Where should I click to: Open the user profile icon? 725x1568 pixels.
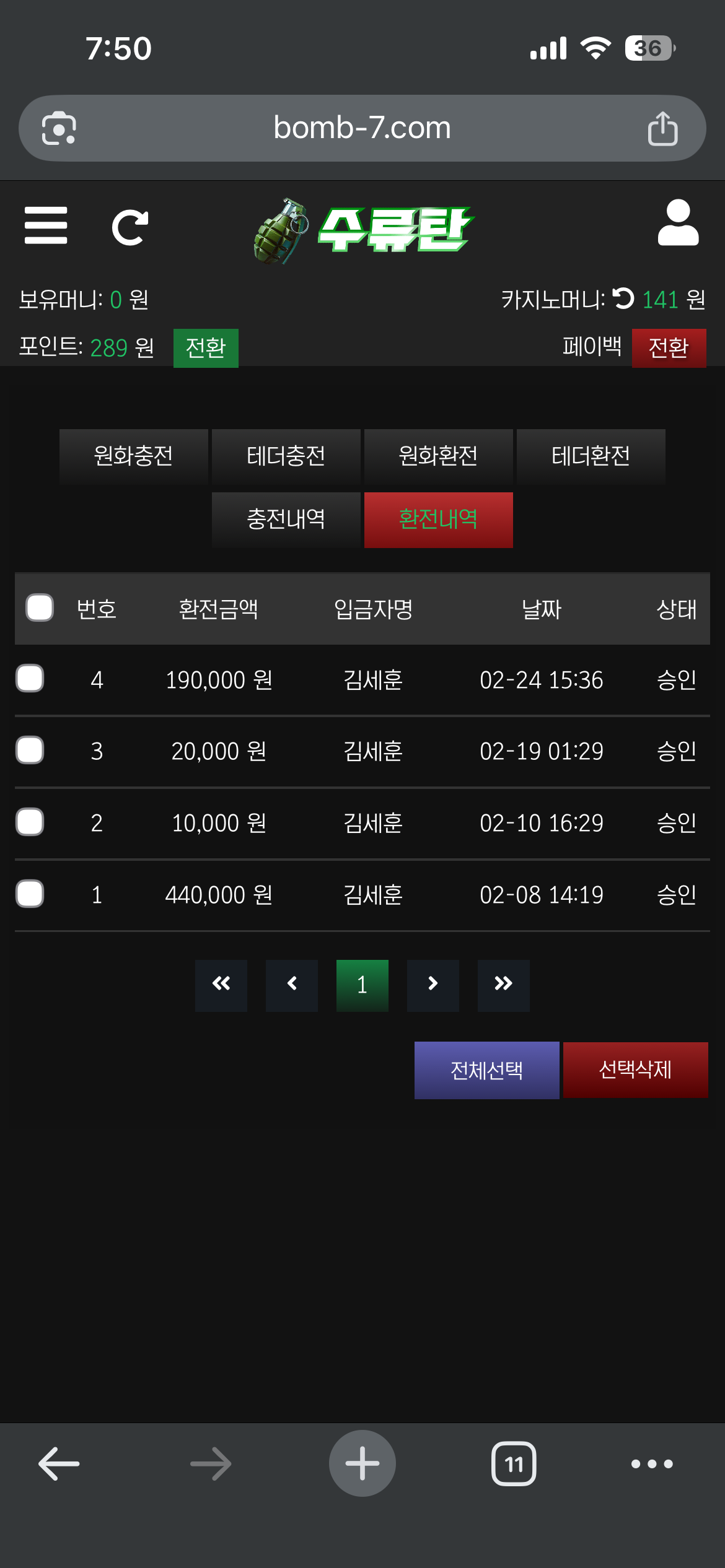(x=678, y=223)
